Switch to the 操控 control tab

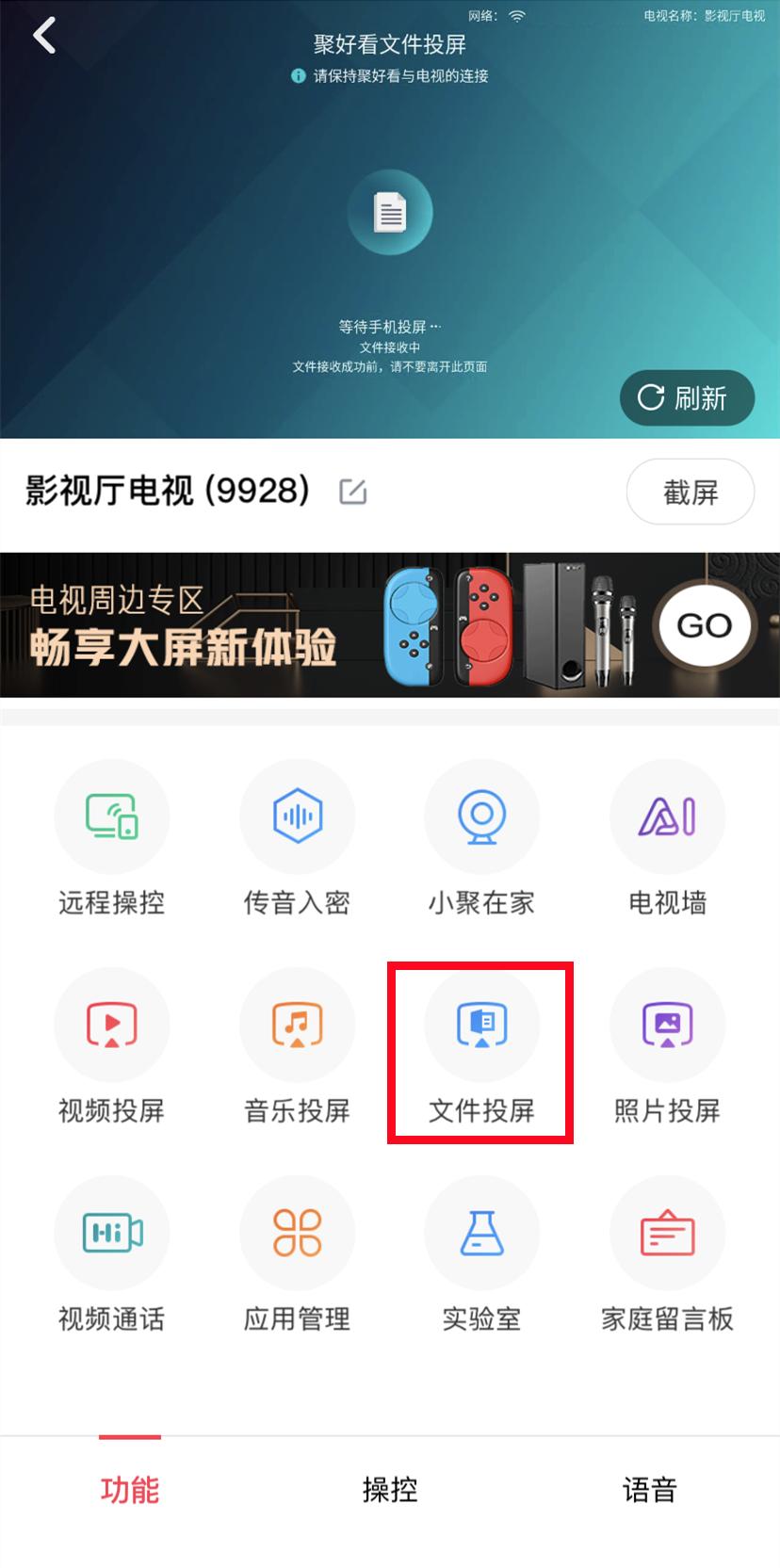coord(390,1489)
